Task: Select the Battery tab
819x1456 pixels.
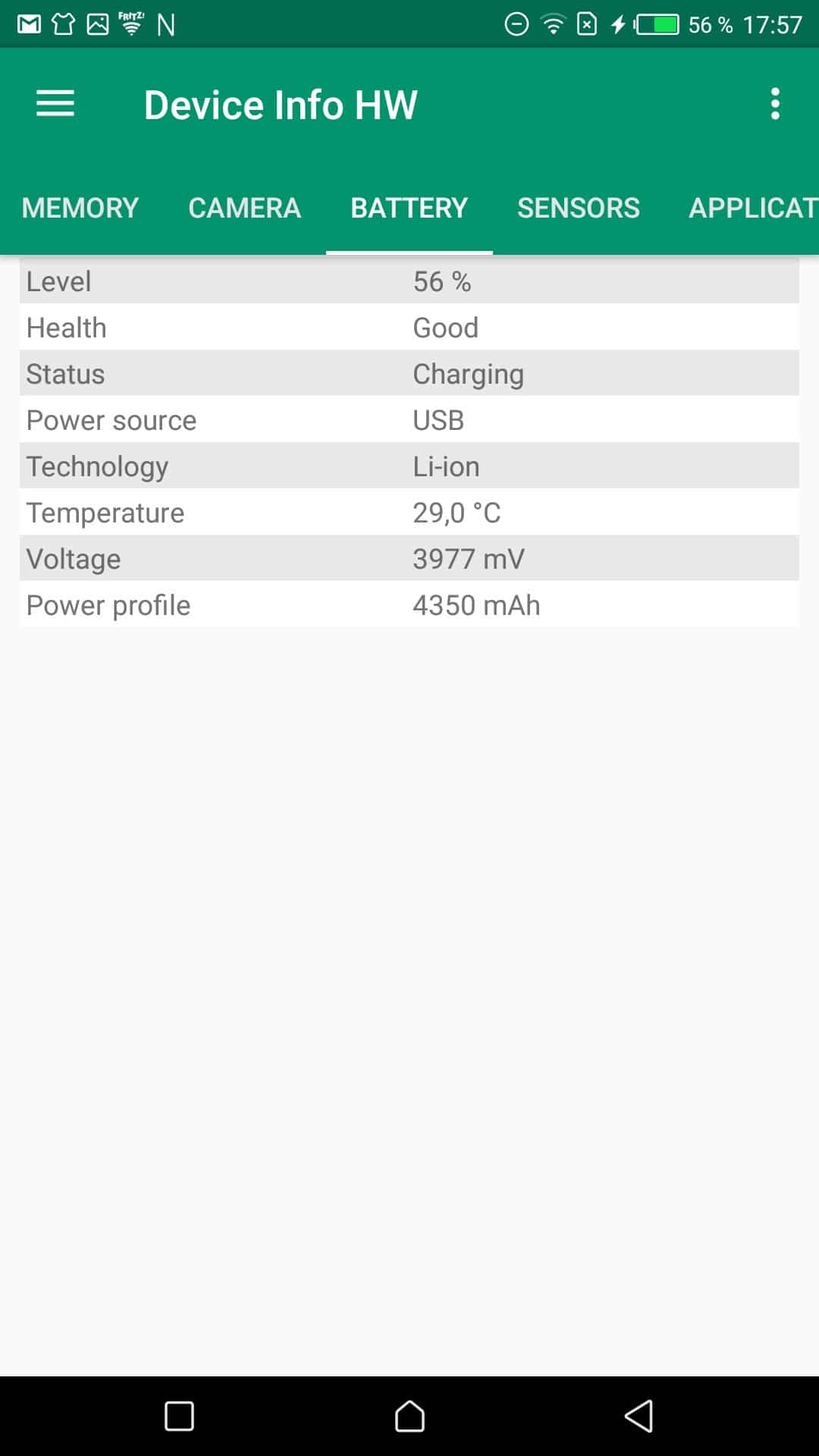Action: pyautogui.click(x=409, y=208)
